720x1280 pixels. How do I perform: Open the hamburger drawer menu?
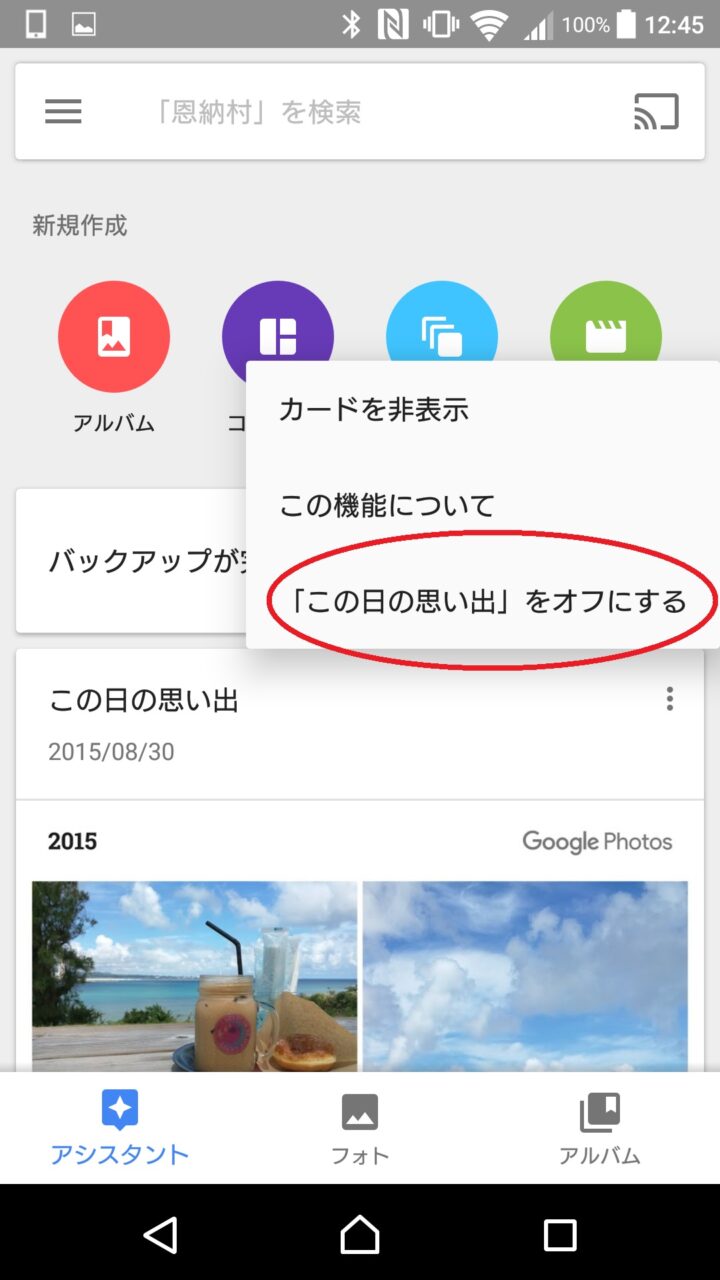click(63, 112)
